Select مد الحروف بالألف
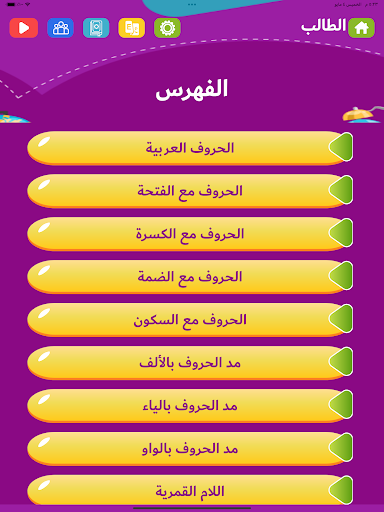The image size is (384, 512). [x=190, y=363]
